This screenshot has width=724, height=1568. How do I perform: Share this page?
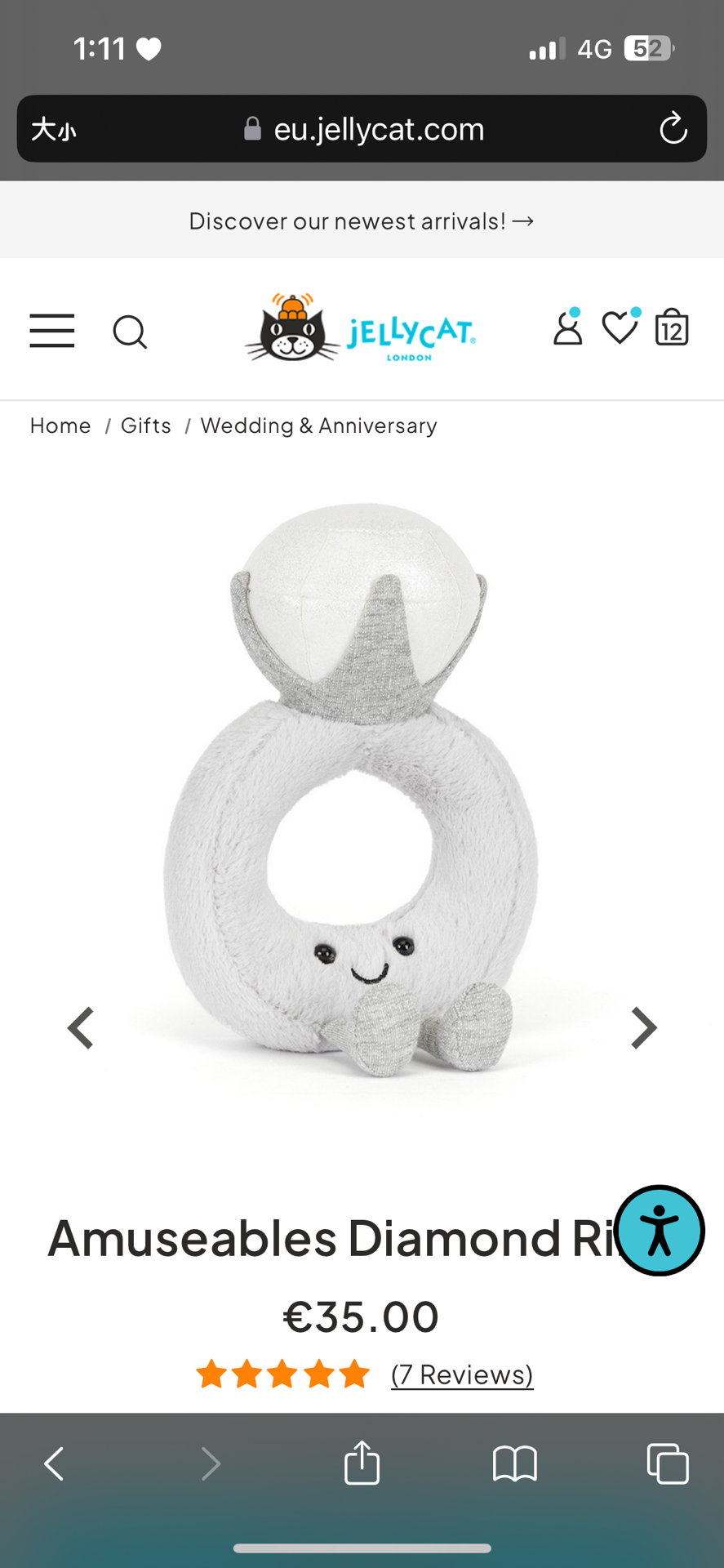point(362,1463)
